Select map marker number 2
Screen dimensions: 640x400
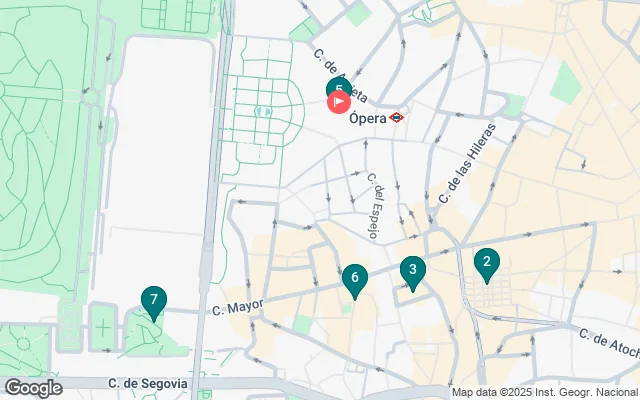486,264
